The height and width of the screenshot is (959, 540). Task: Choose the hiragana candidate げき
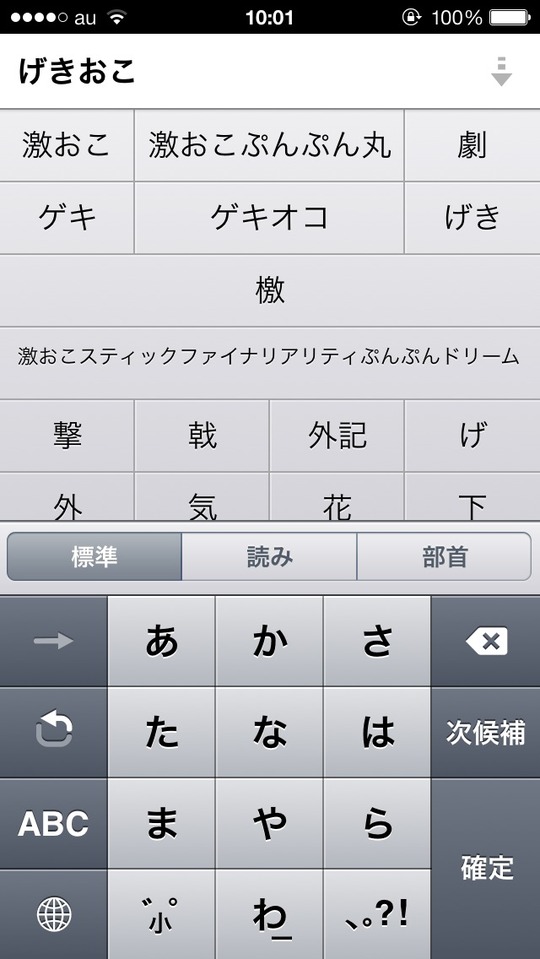(472, 218)
